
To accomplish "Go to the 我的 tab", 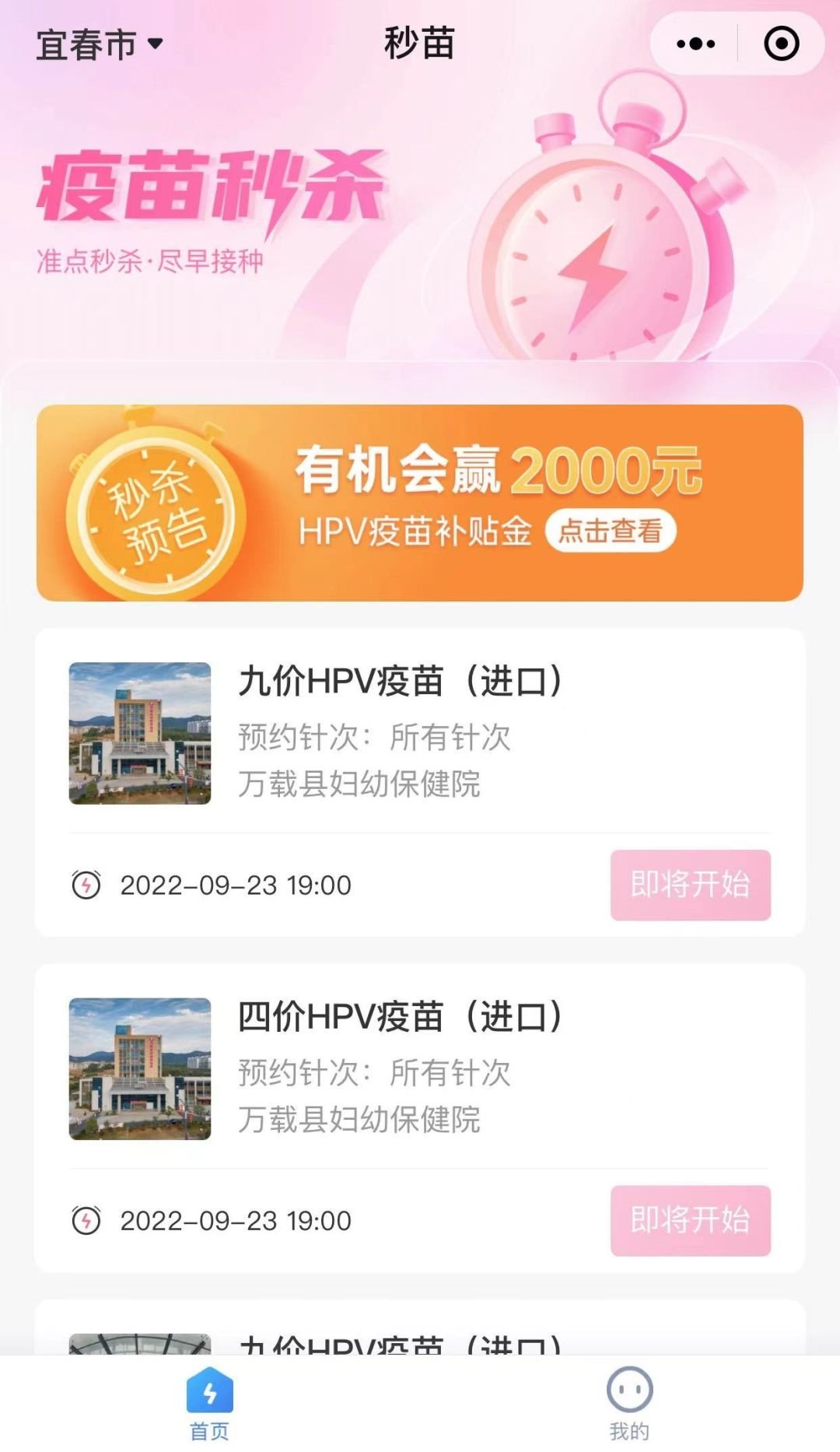I will (x=629, y=1403).
